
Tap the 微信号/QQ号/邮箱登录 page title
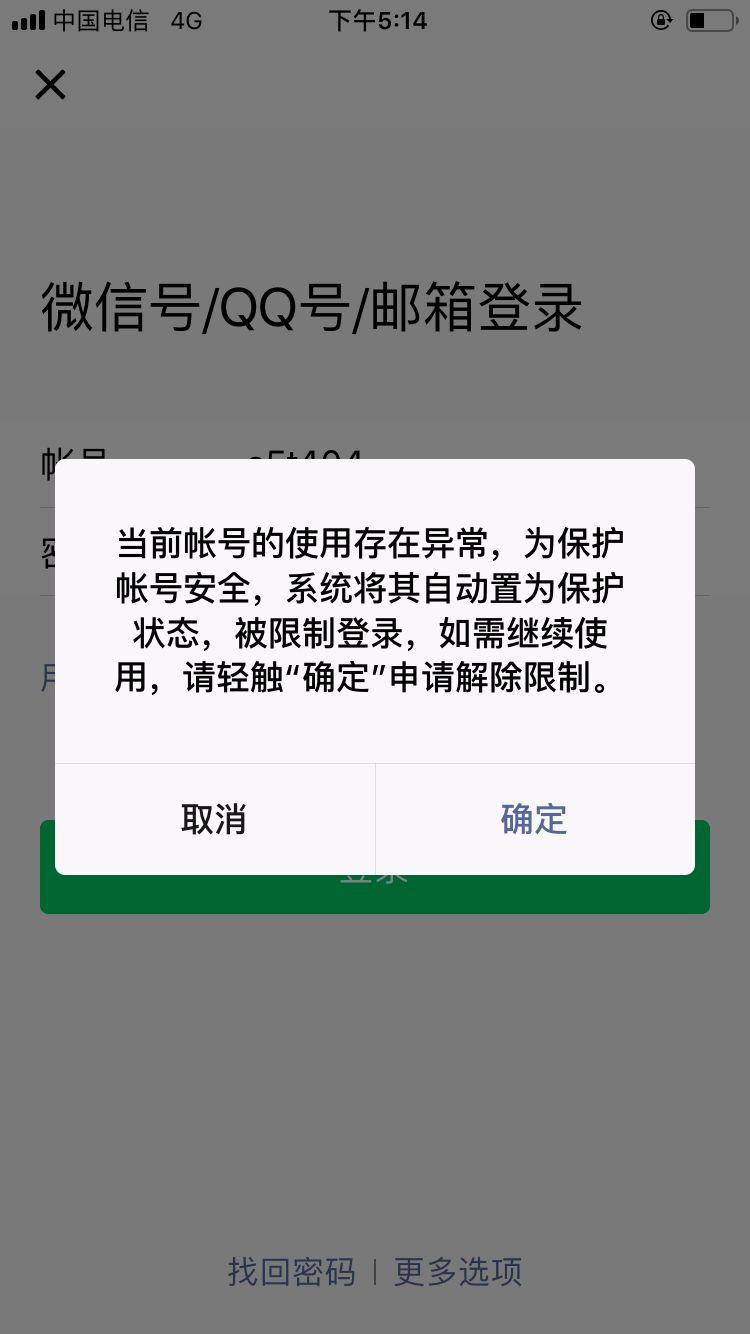point(311,309)
